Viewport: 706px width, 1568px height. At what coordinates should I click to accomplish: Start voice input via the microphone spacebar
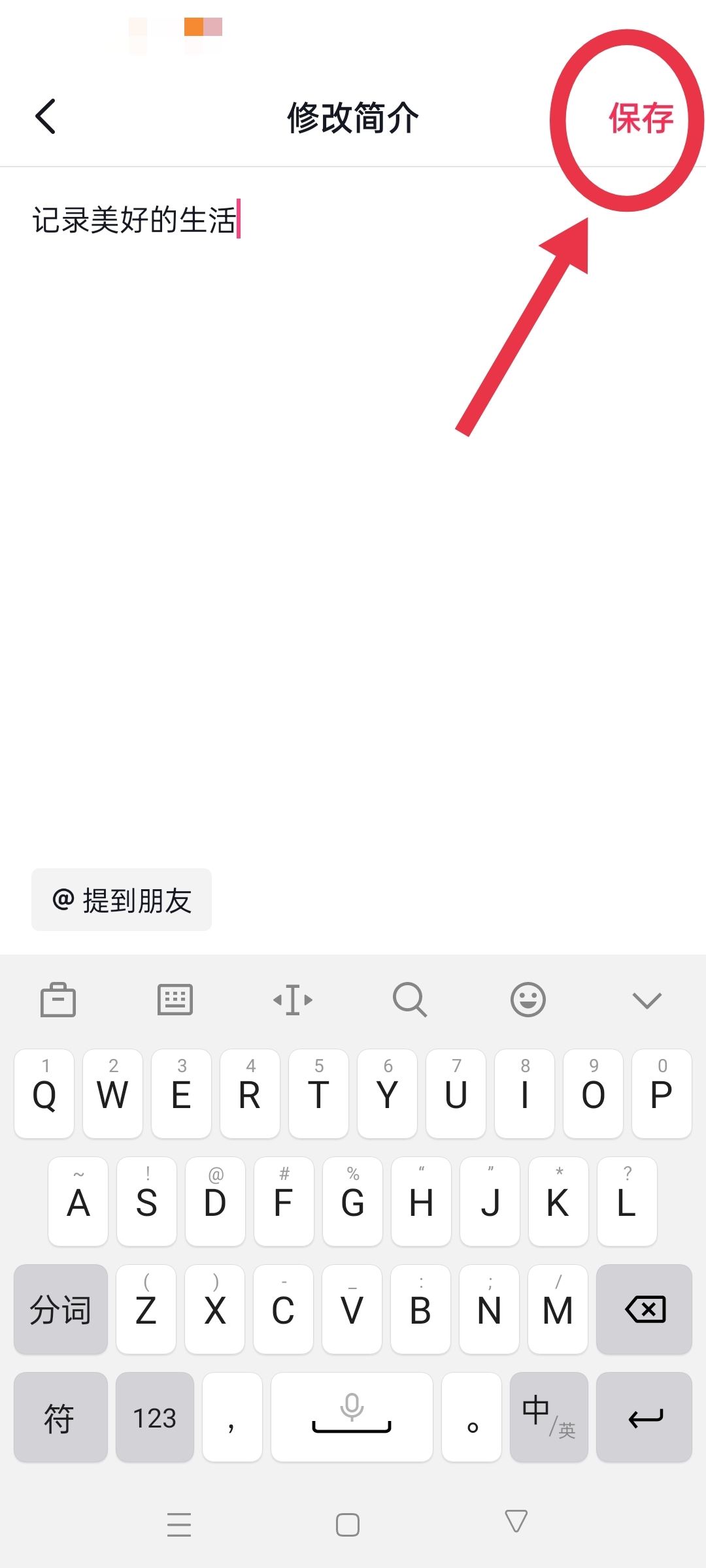[x=352, y=1418]
